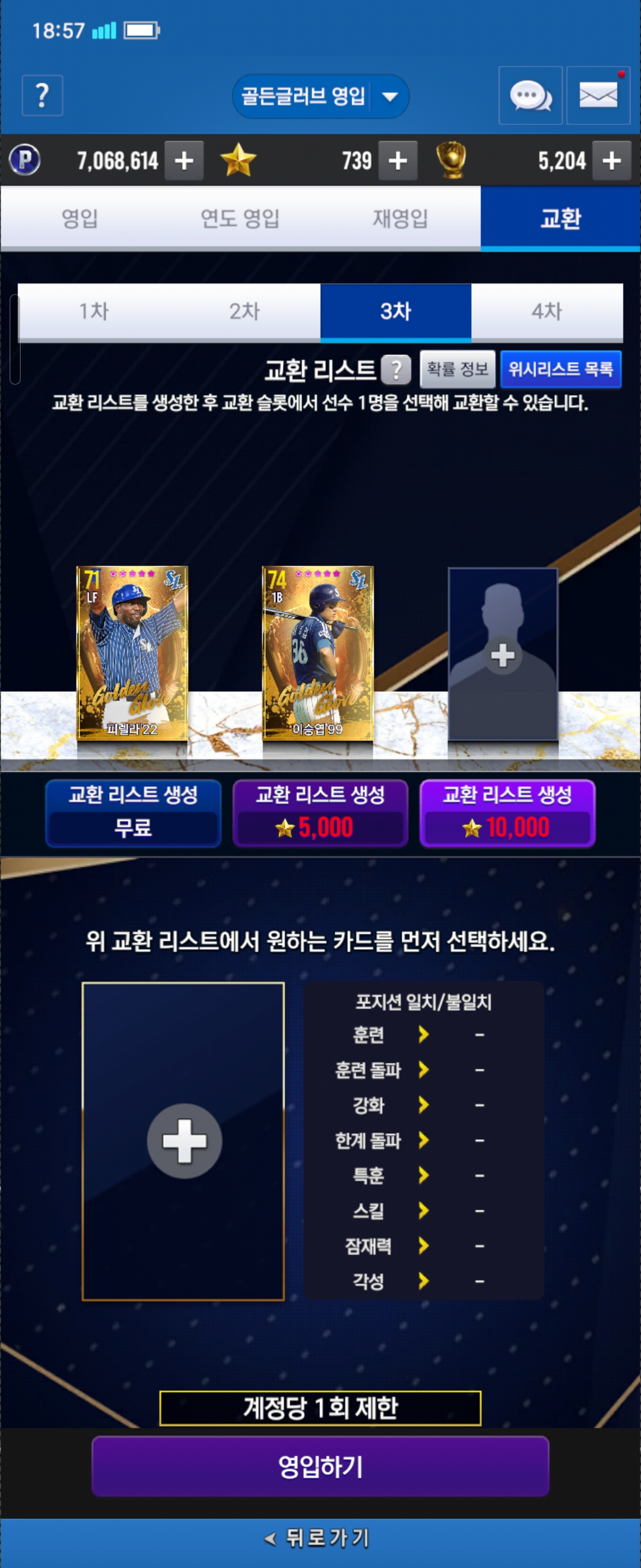Image resolution: width=641 pixels, height=1568 pixels.
Task: Open 위시리스트 목록 wishlist
Action: point(560,369)
